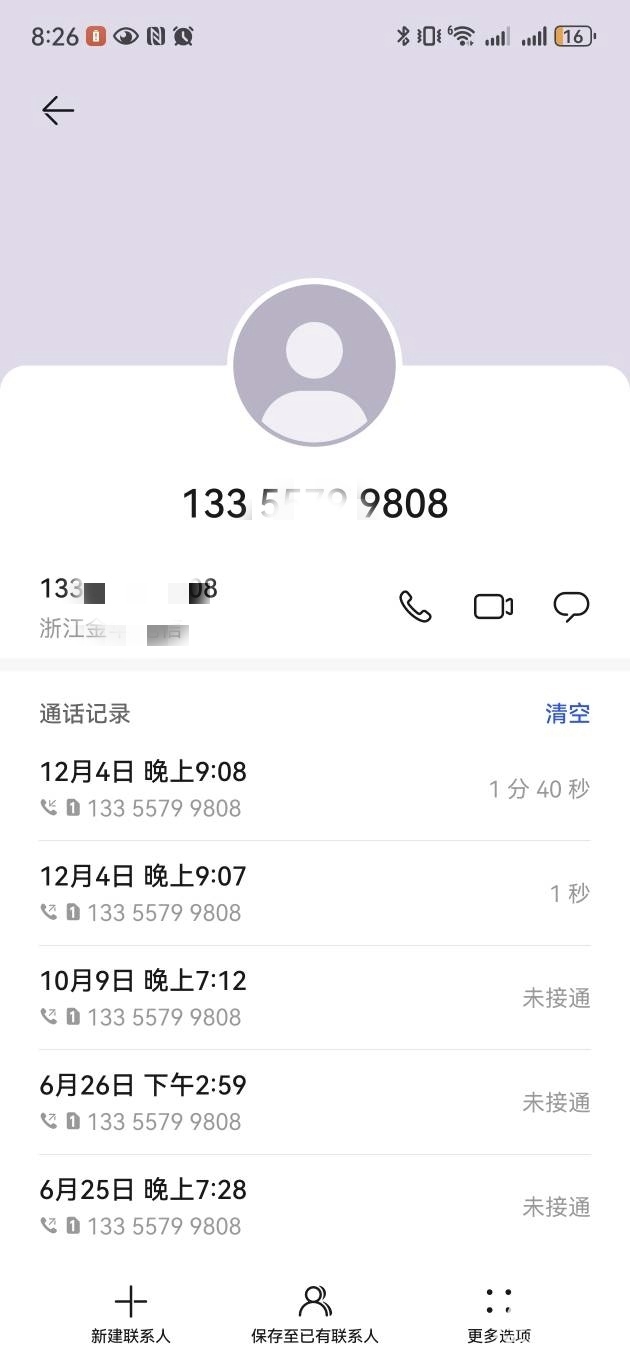This screenshot has width=630, height=1360.
Task: Open the 6月25日 晚上7:28 call entry
Action: (x=314, y=1207)
